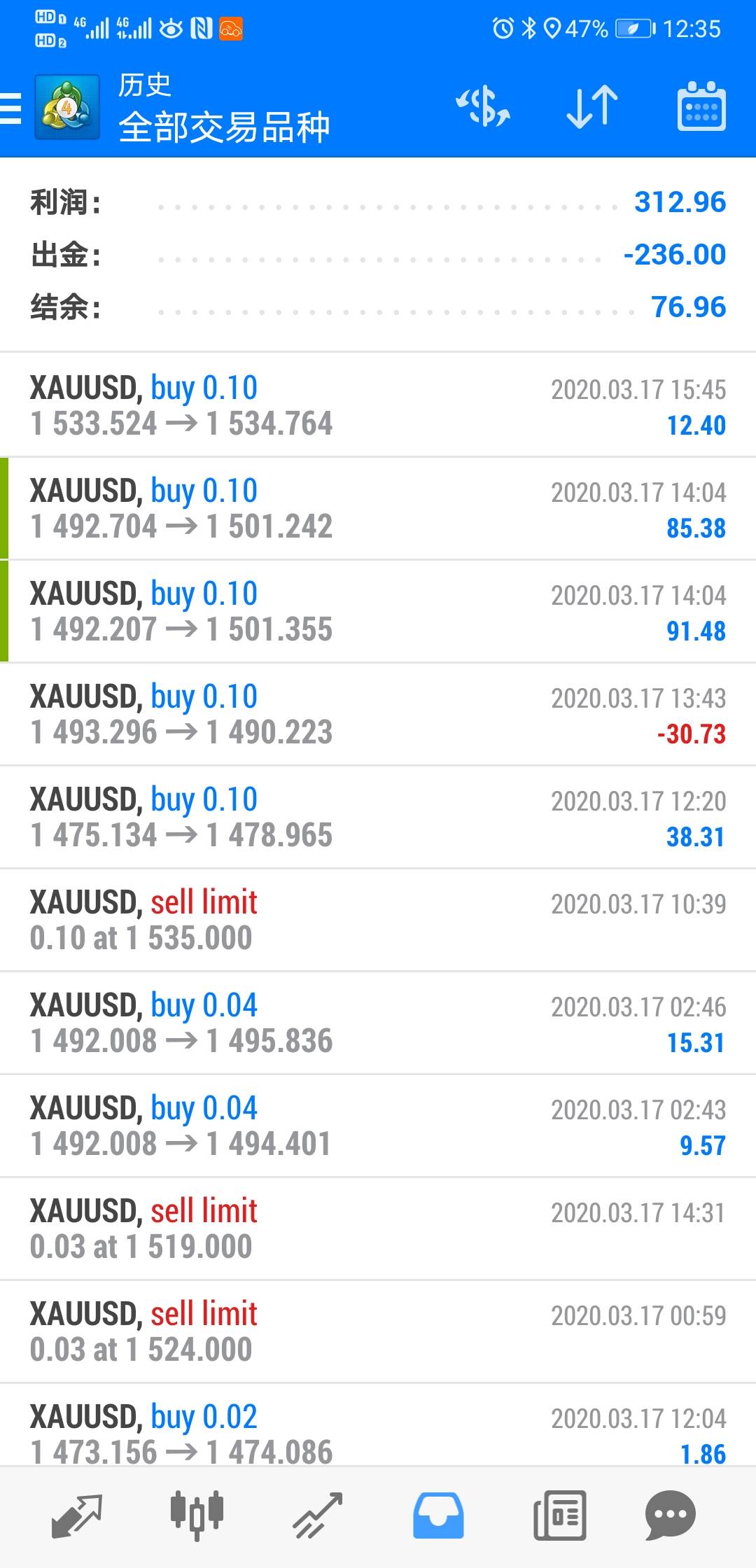Expand sell limit order at 1 535.000

[x=378, y=920]
